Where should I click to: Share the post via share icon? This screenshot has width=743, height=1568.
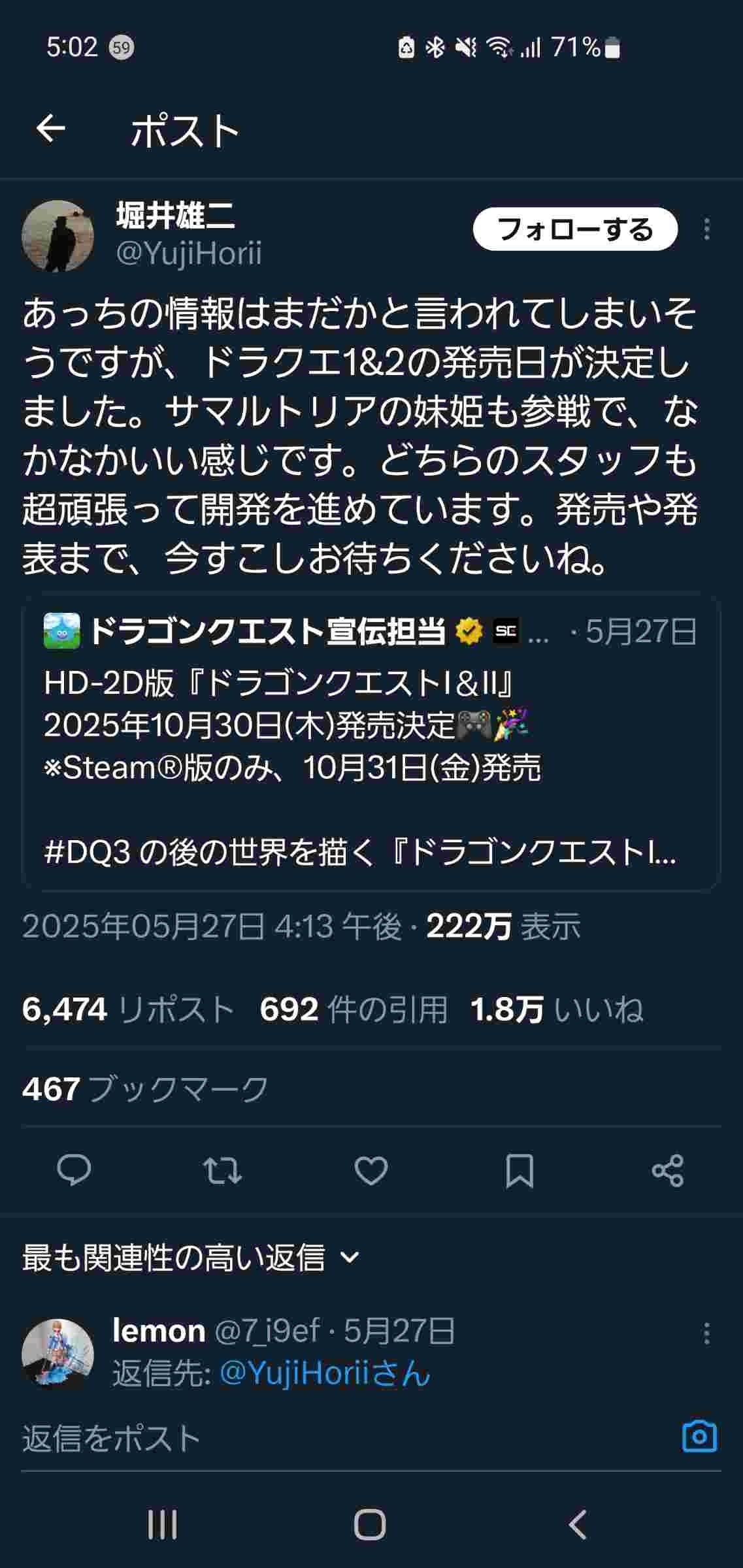667,1169
